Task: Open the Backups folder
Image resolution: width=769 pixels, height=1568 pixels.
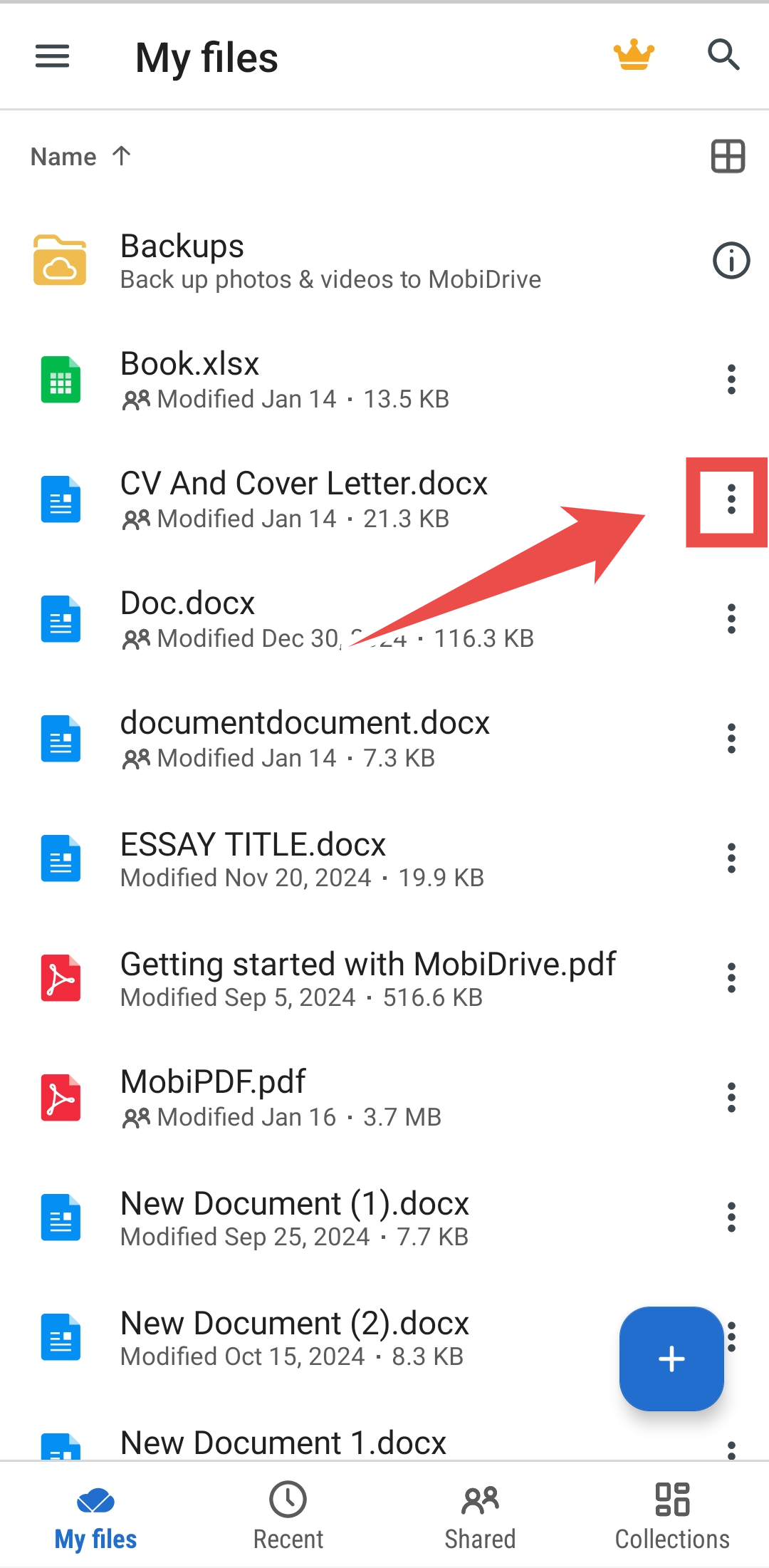Action: (330, 261)
